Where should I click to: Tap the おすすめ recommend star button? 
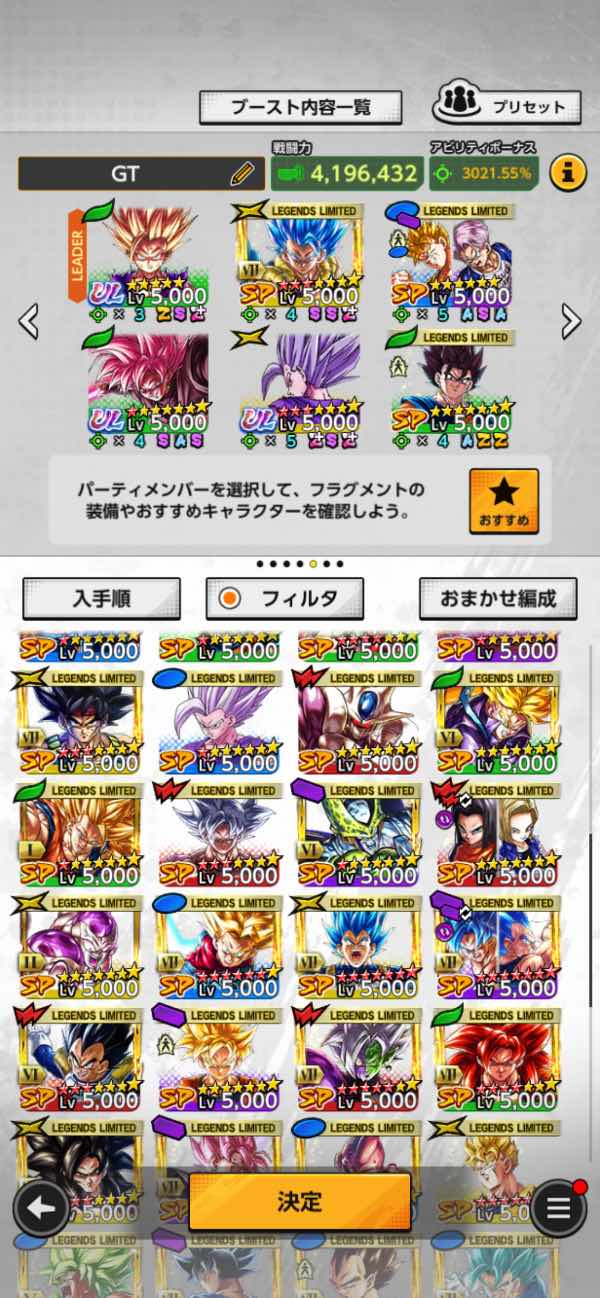[503, 502]
